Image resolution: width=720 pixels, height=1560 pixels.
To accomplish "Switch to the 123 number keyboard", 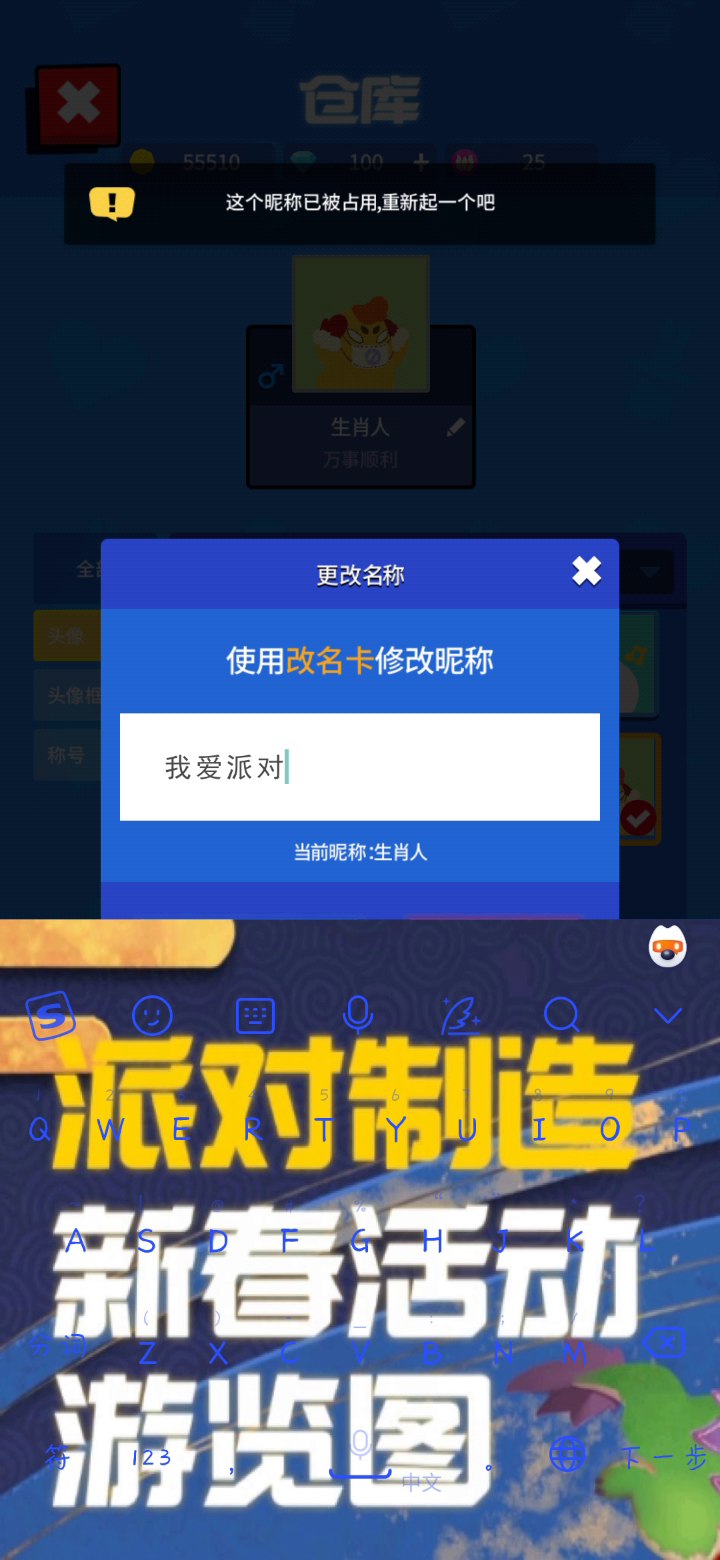I will coord(151,1457).
